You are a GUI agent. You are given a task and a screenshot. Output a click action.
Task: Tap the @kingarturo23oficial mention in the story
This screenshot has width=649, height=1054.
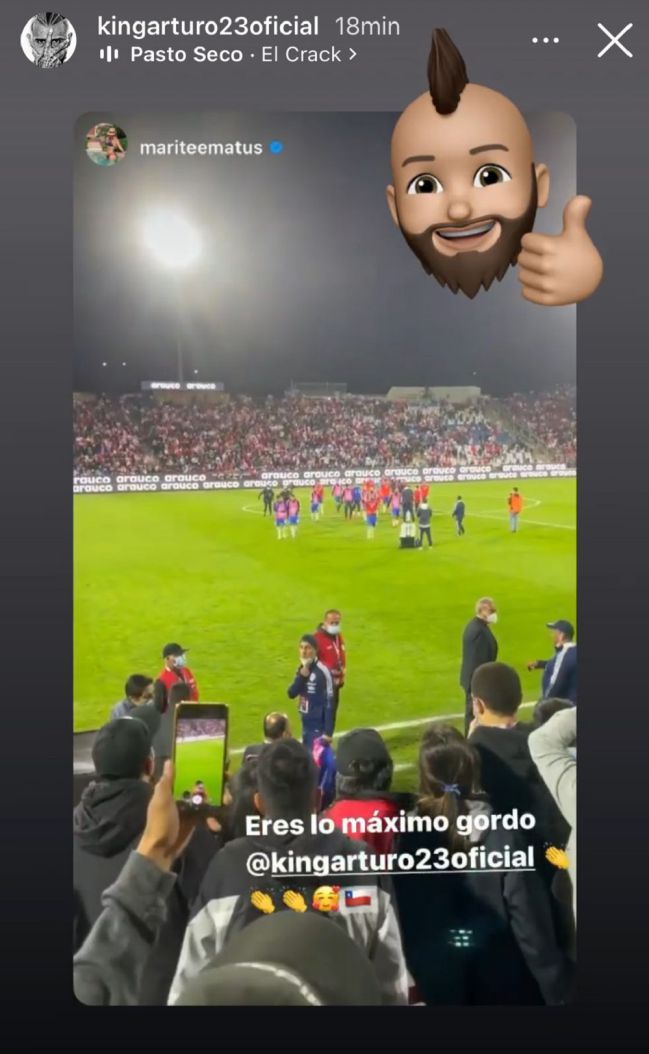click(x=390, y=858)
